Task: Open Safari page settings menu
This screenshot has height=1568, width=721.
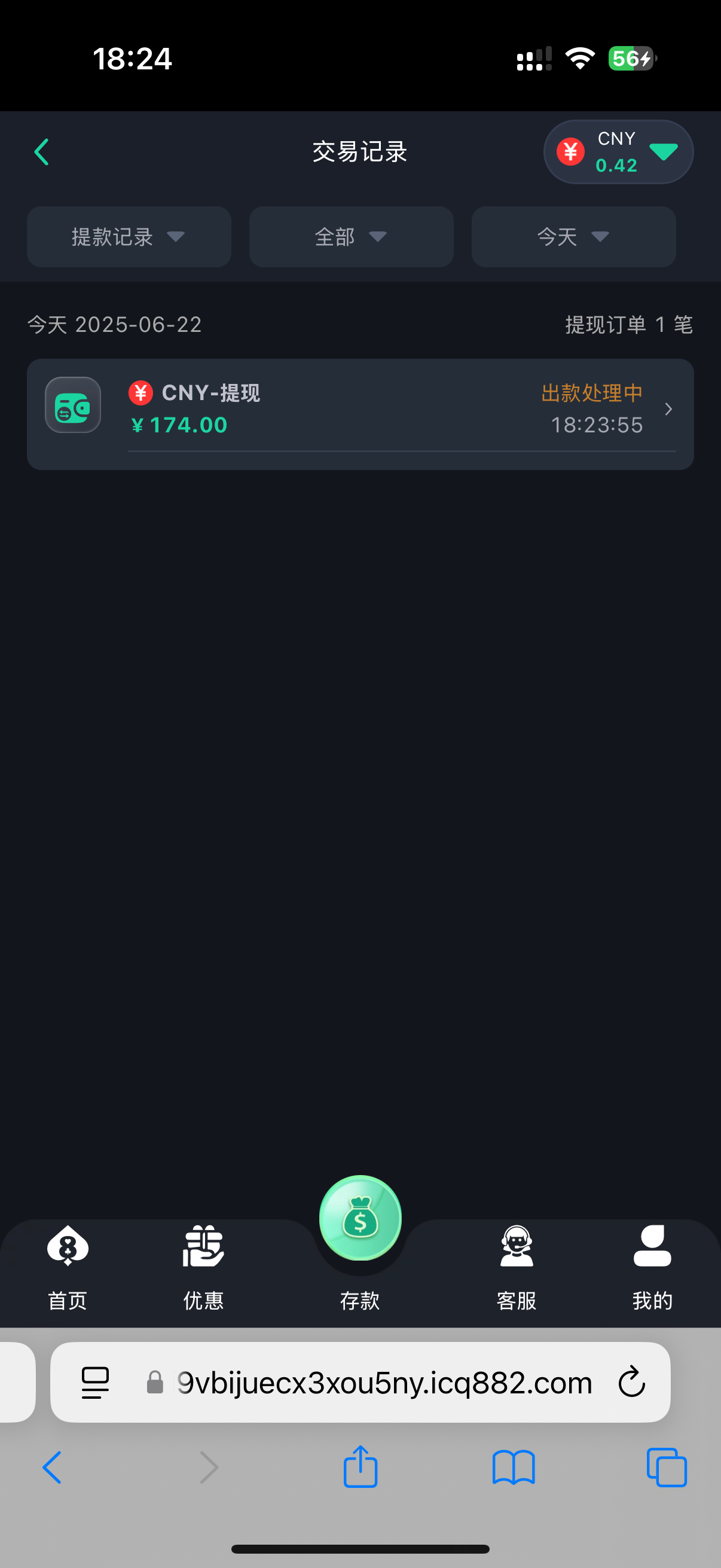Action: pyautogui.click(x=96, y=1383)
